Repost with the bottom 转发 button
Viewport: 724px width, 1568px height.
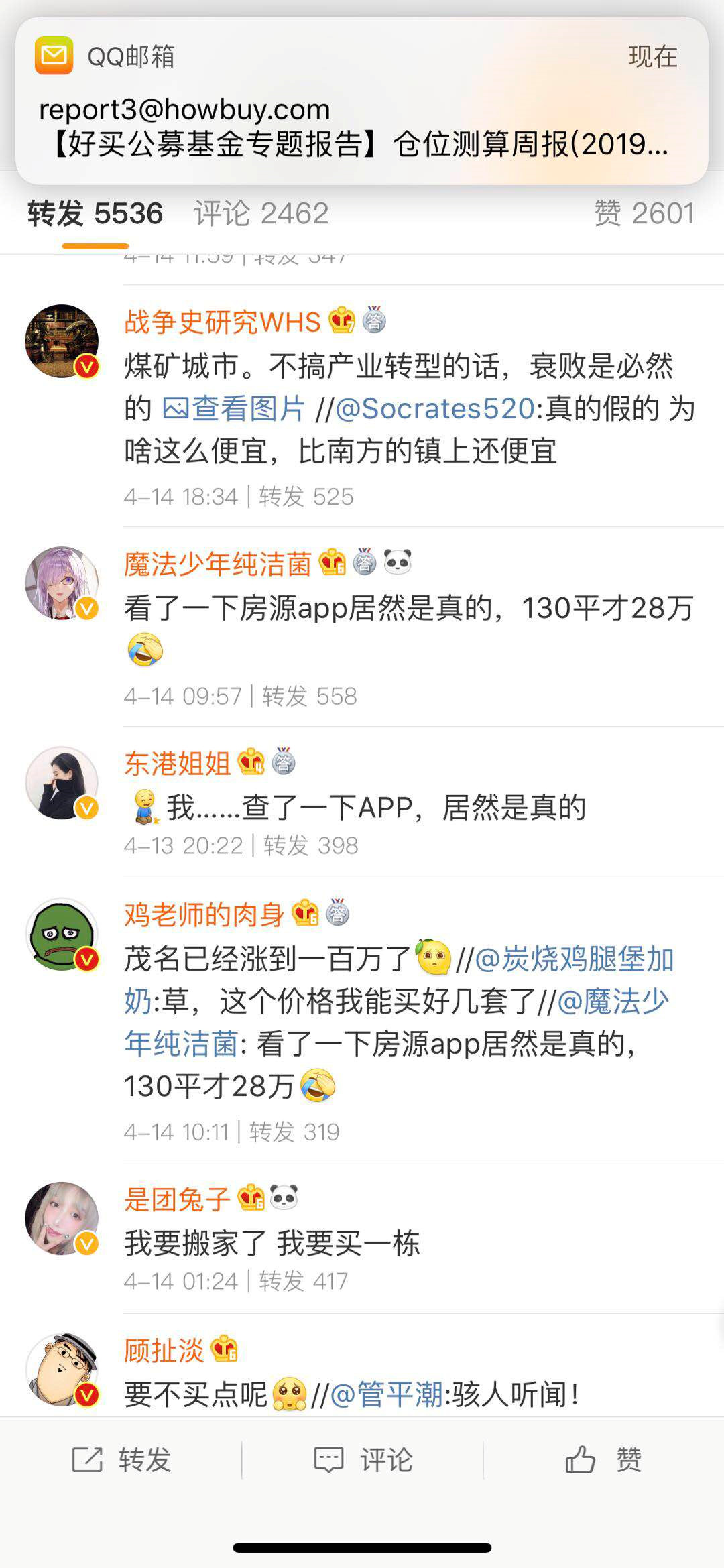click(x=121, y=1459)
